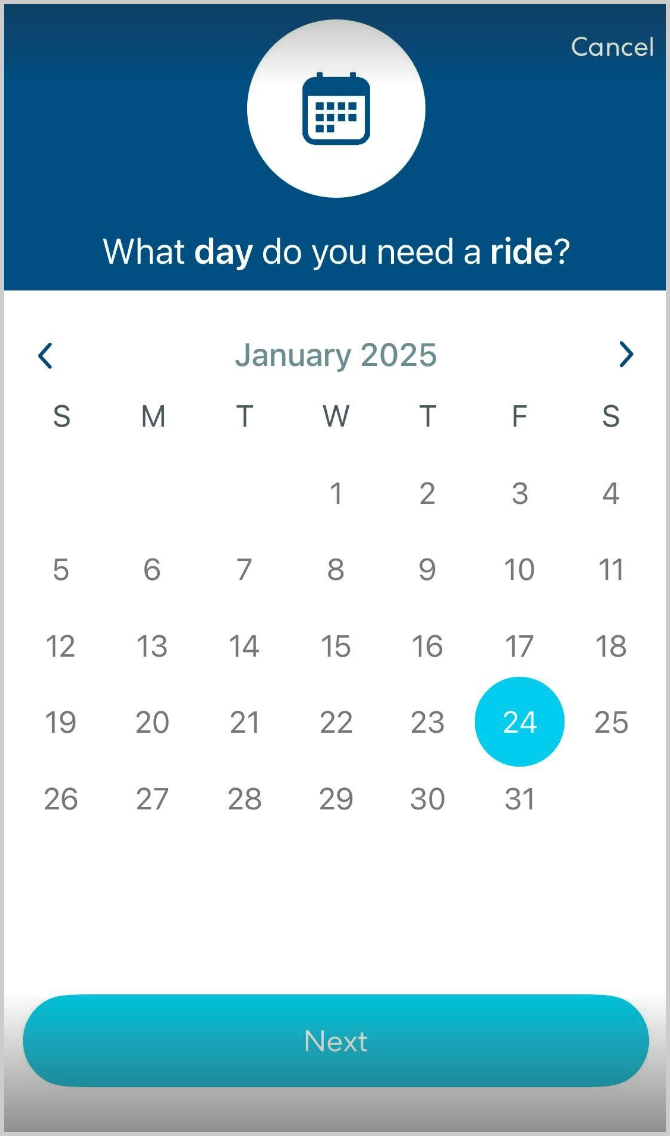This screenshot has width=670, height=1136.
Task: Pick Thursday, January 30
Action: [x=427, y=799]
